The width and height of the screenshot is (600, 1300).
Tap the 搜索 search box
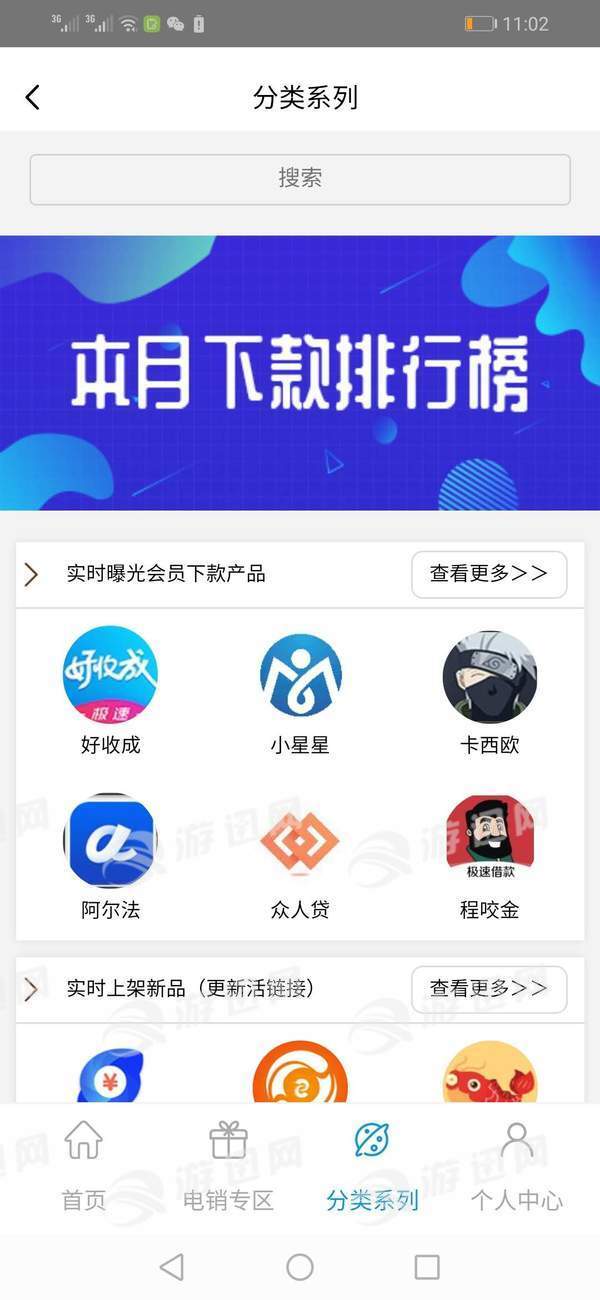point(300,179)
